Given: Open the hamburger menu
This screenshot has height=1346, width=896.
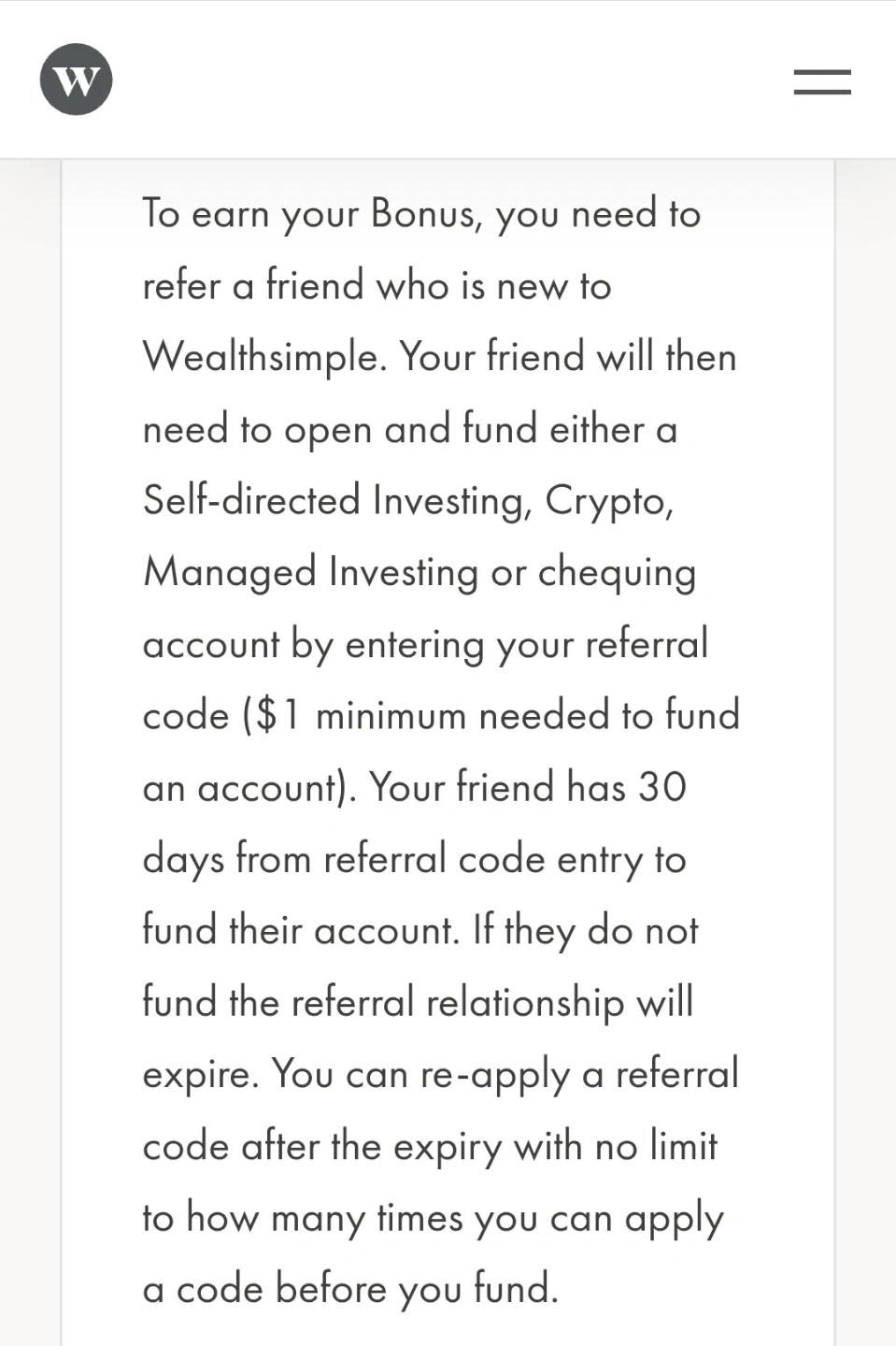Looking at the screenshot, I should pos(822,81).
